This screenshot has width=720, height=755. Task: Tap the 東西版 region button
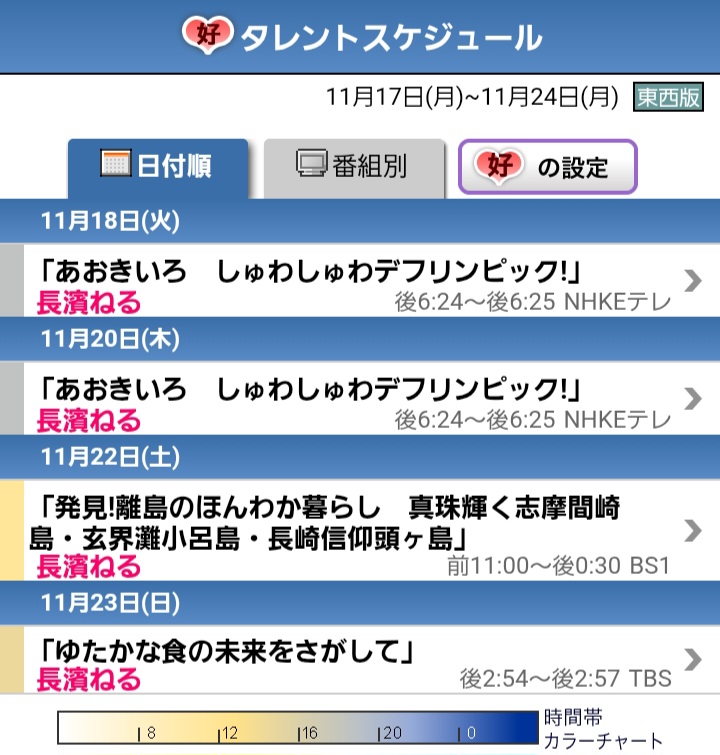tap(669, 98)
